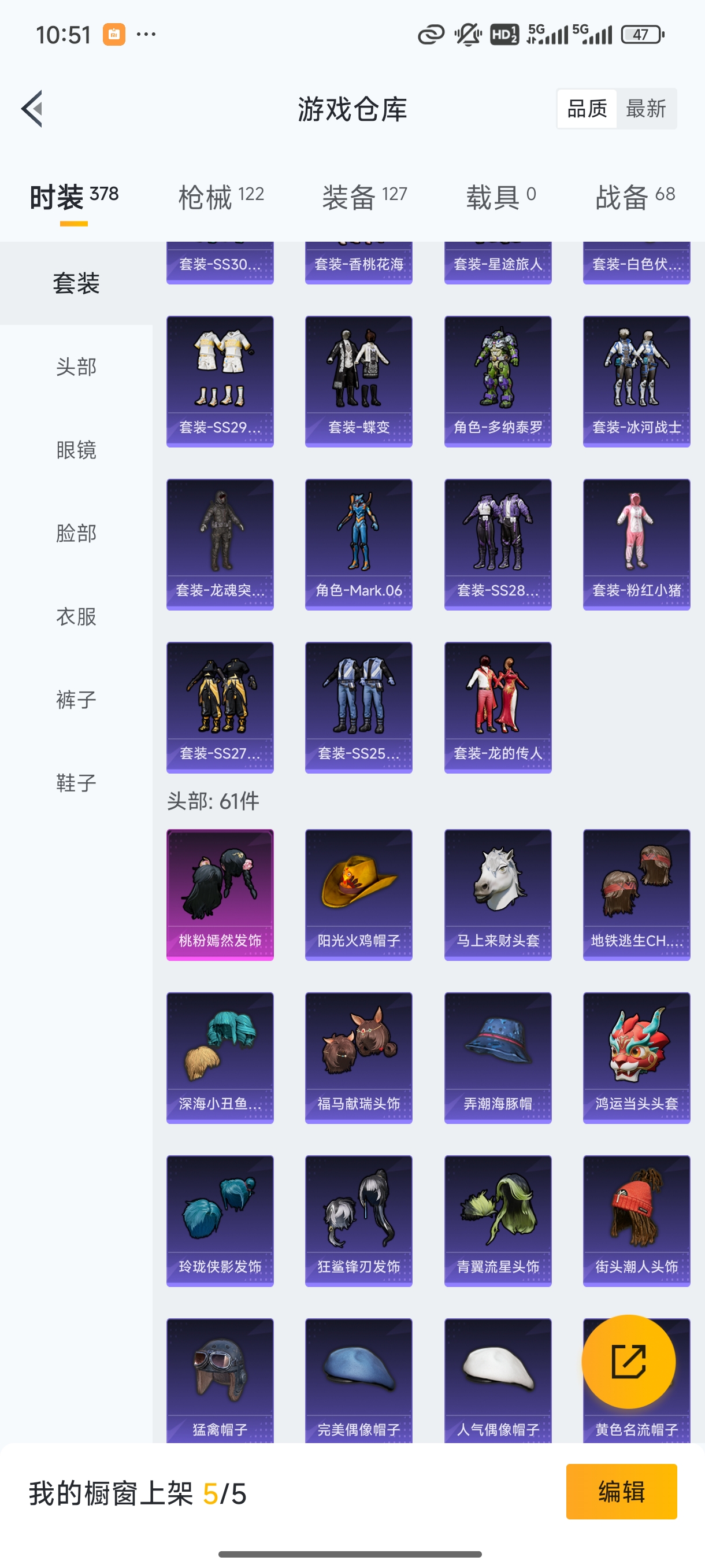Toggle the 眼镜 glasses filter
The height and width of the screenshot is (1568, 705).
click(x=76, y=450)
